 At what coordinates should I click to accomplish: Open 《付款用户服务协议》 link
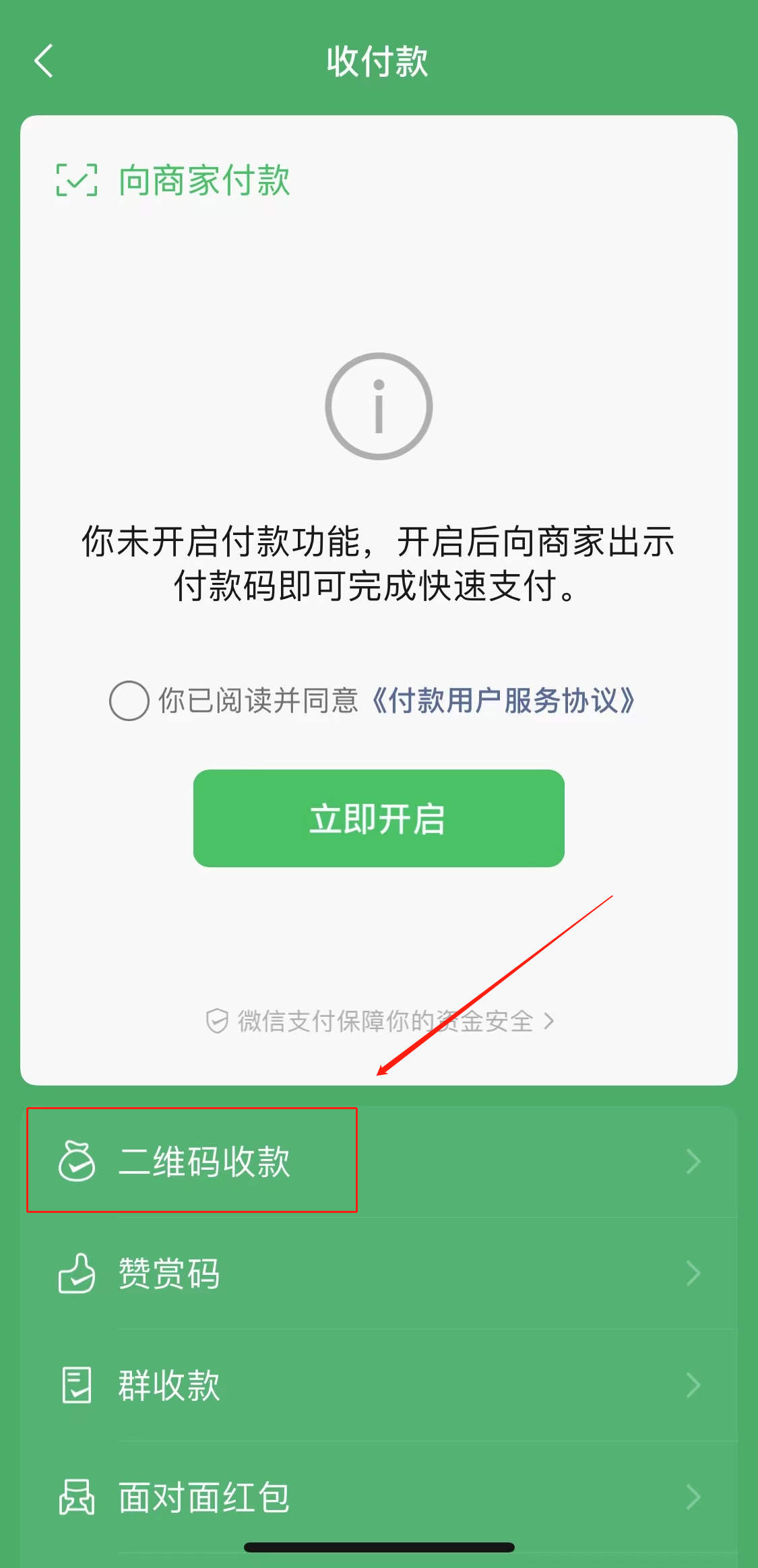[502, 701]
